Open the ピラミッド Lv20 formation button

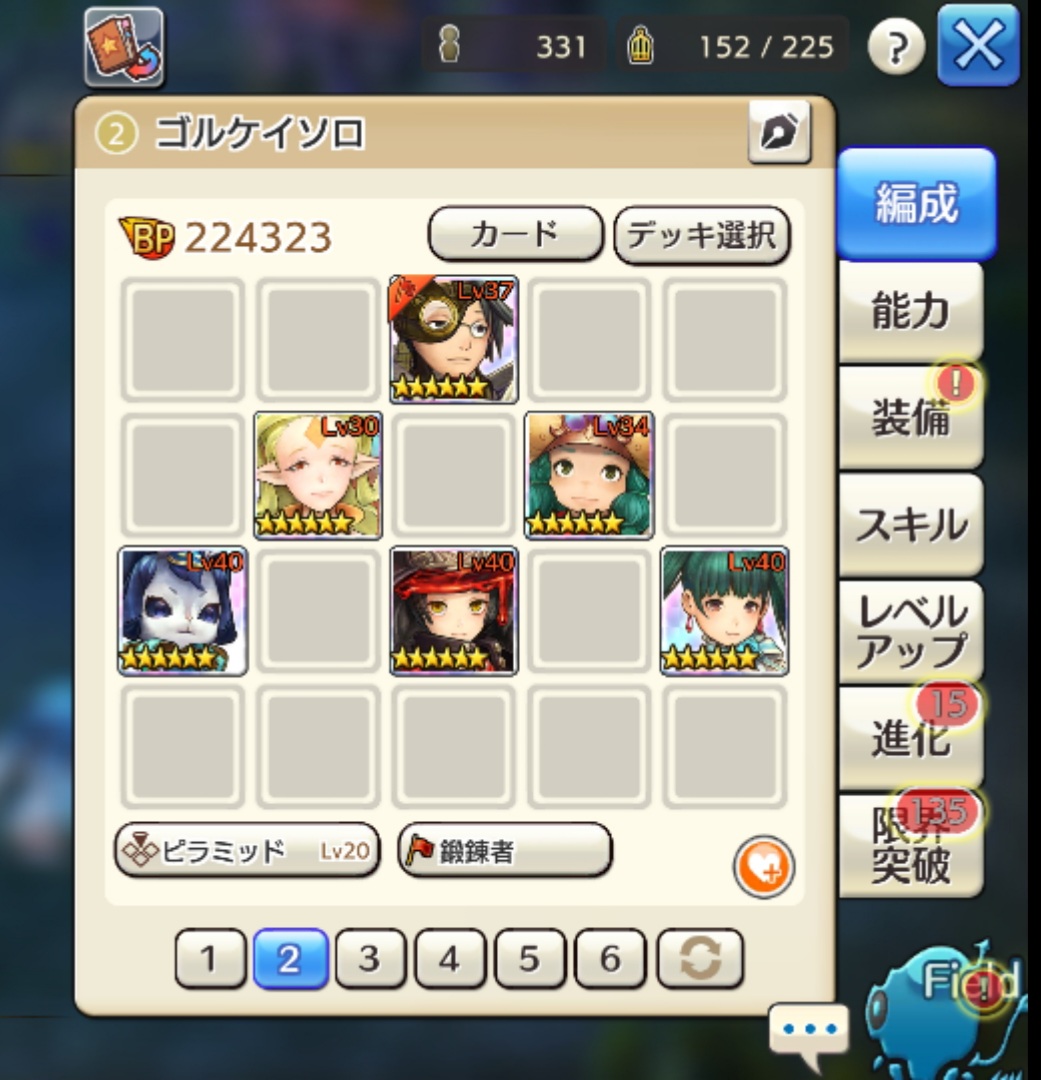pos(247,851)
